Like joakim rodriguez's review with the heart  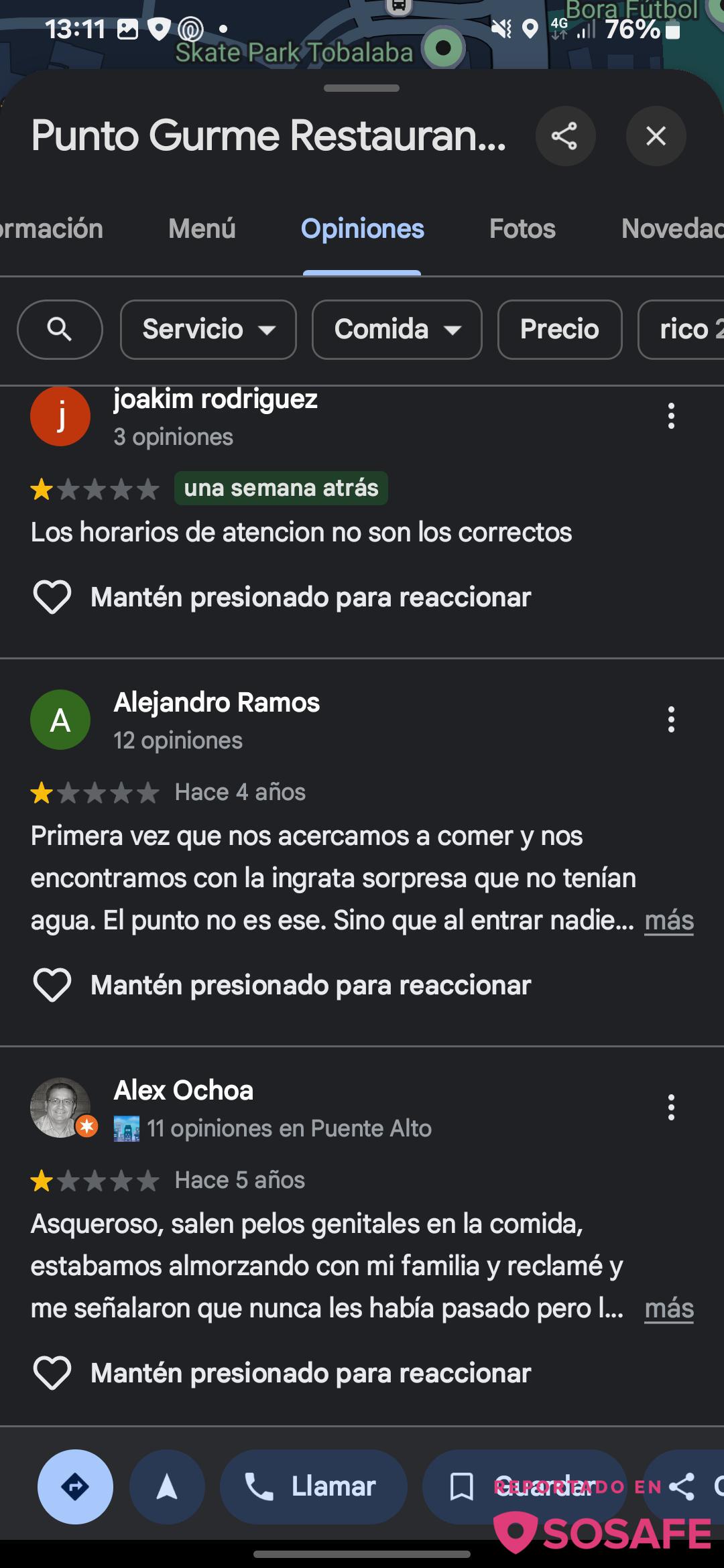click(52, 597)
